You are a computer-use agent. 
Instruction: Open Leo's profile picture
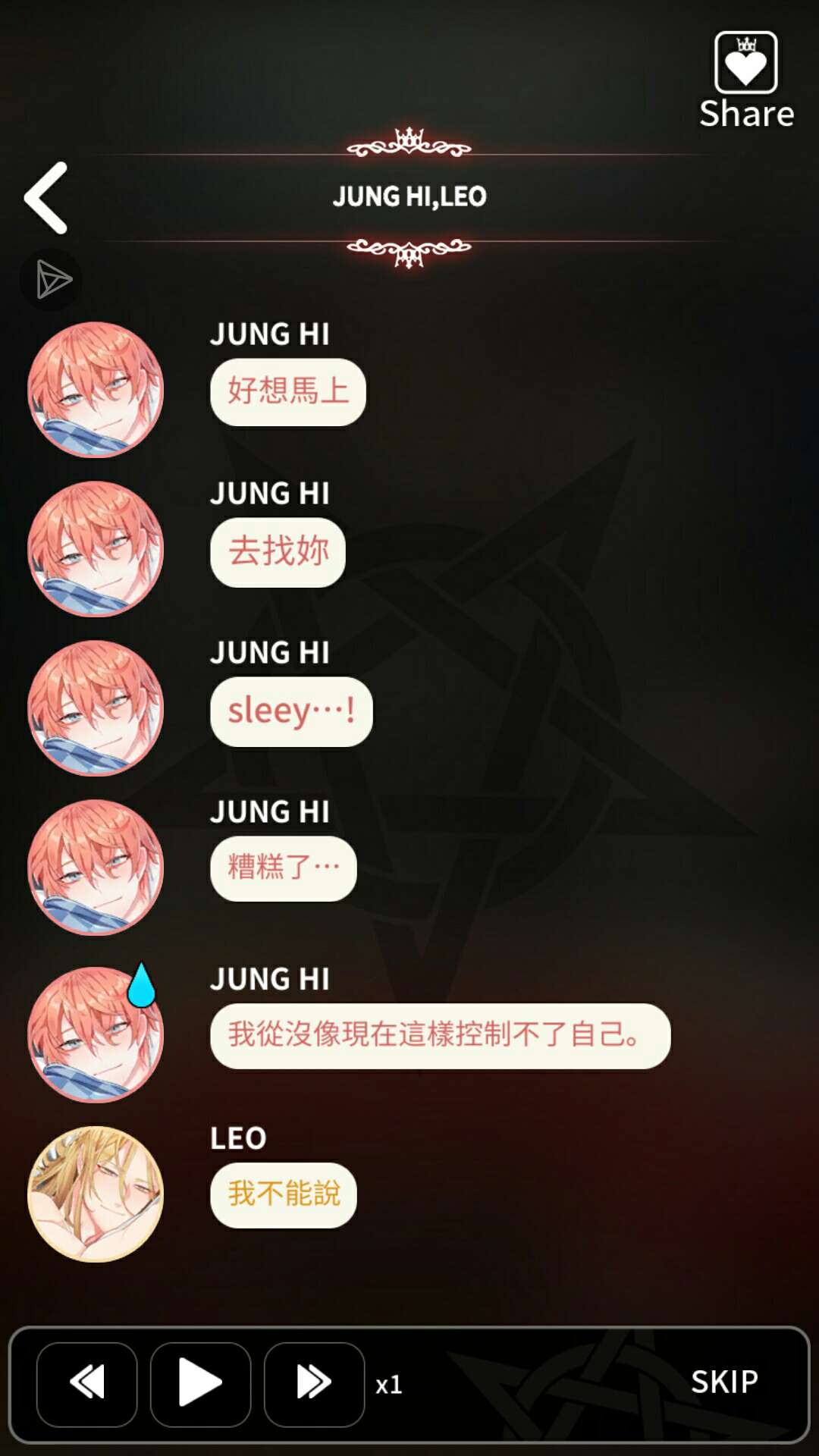[x=96, y=1194]
